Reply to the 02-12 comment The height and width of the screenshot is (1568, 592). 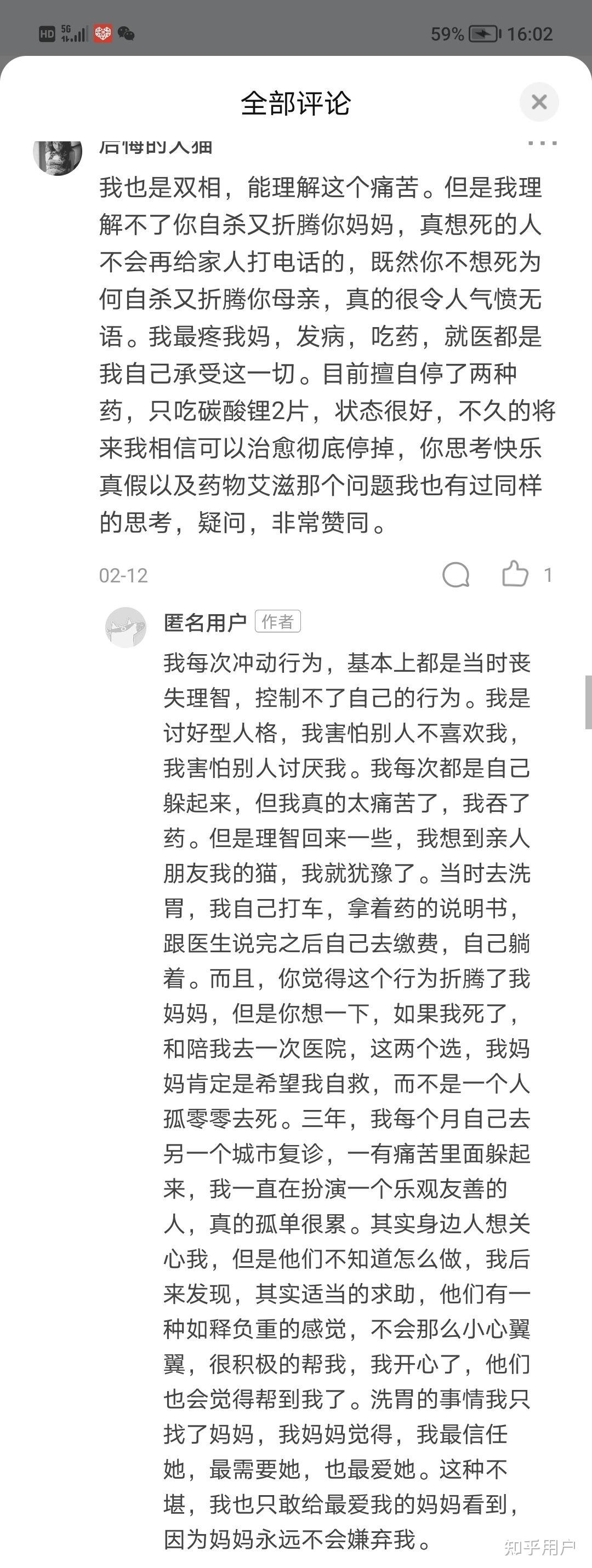click(456, 575)
